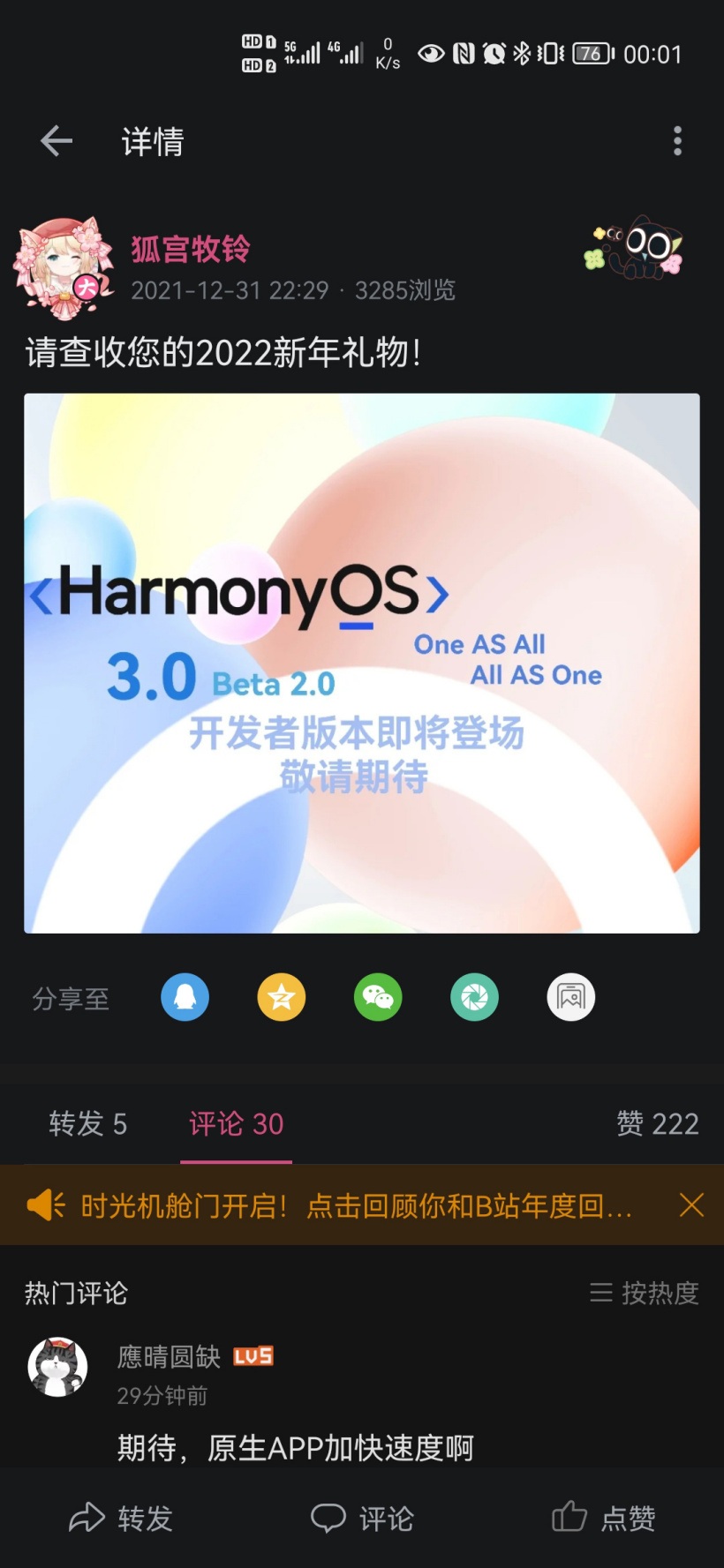Write a comment via bottom 评论 button
Image resolution: width=724 pixels, height=1568 pixels.
[x=362, y=1518]
